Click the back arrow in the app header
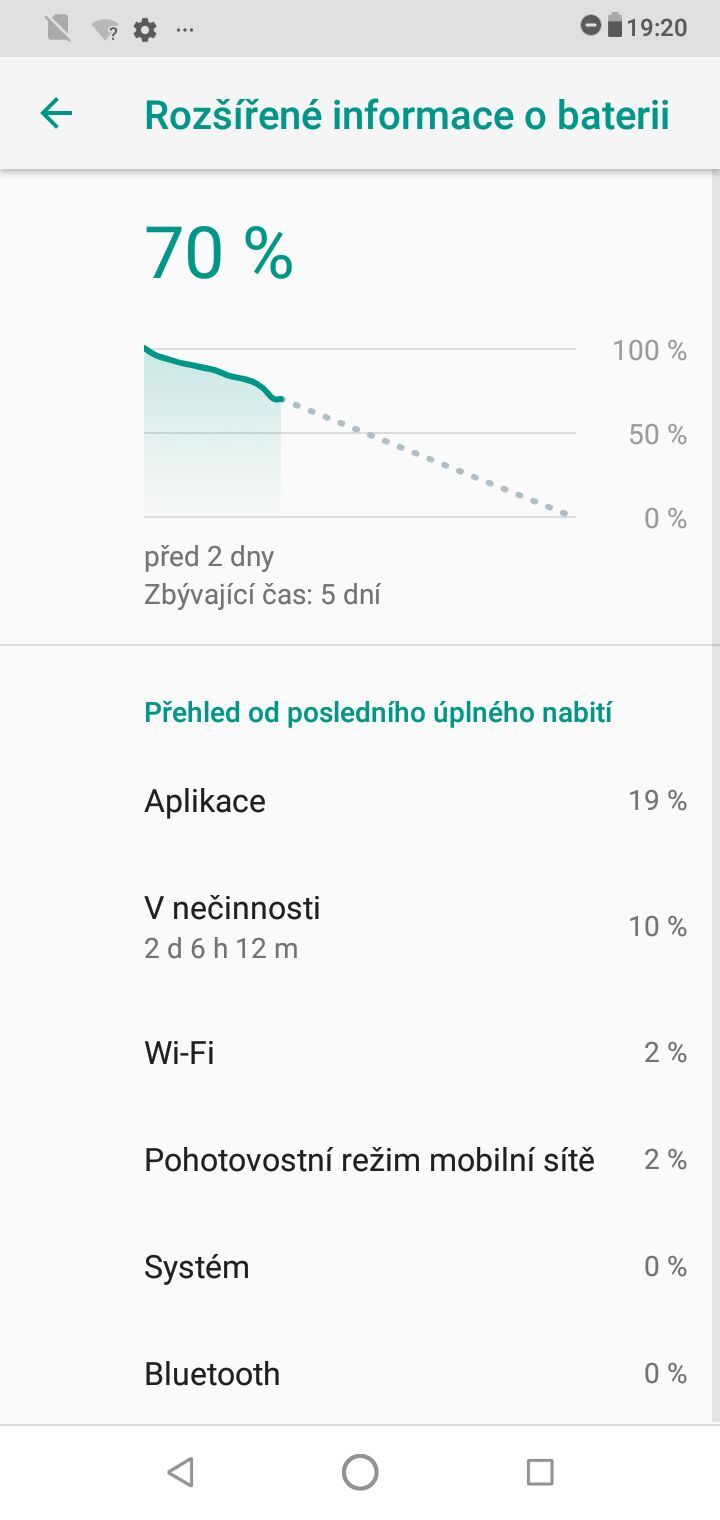720x1520 pixels. pyautogui.click(x=55, y=113)
